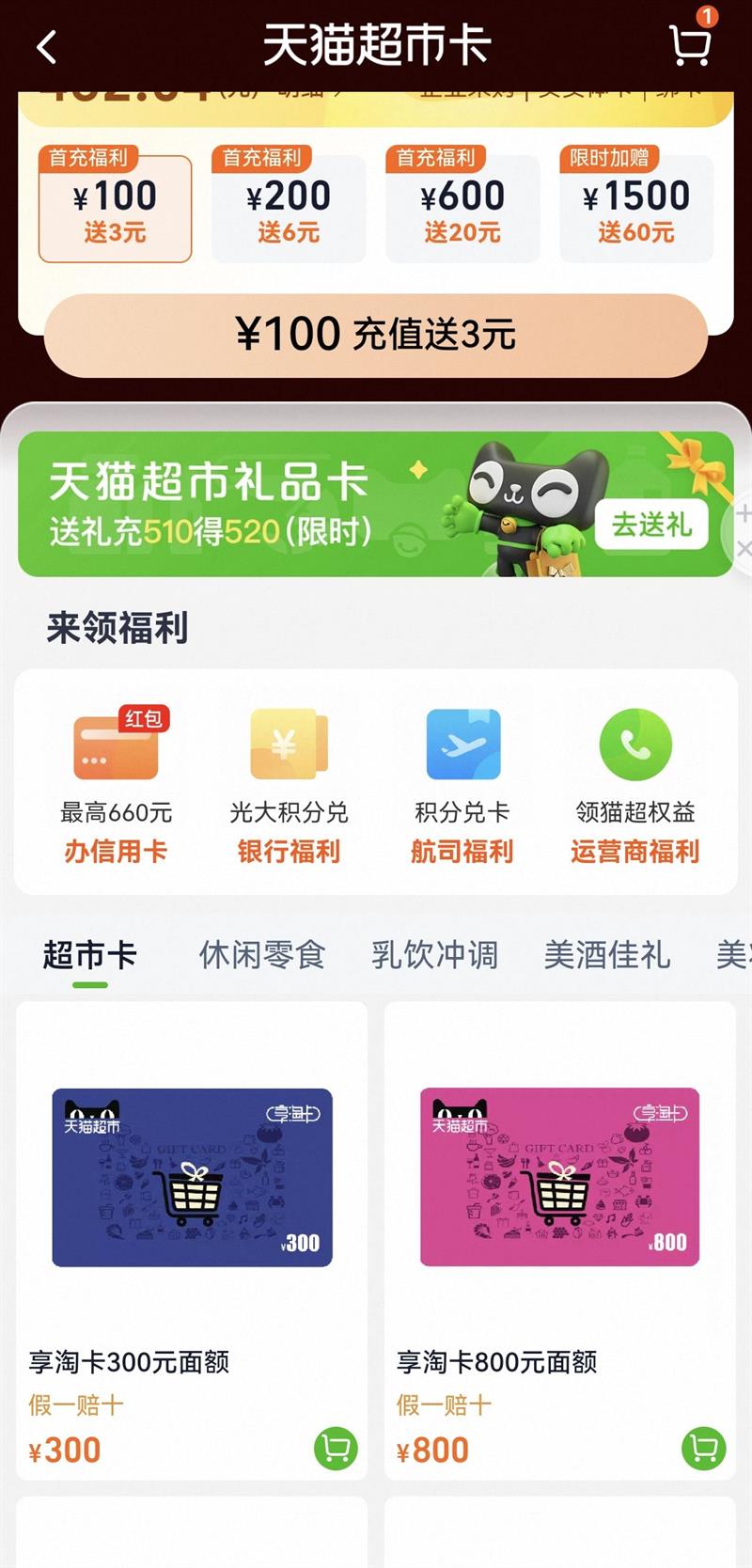Select the ¥100 first-recharge option
752x1568 pixels.
(115, 204)
